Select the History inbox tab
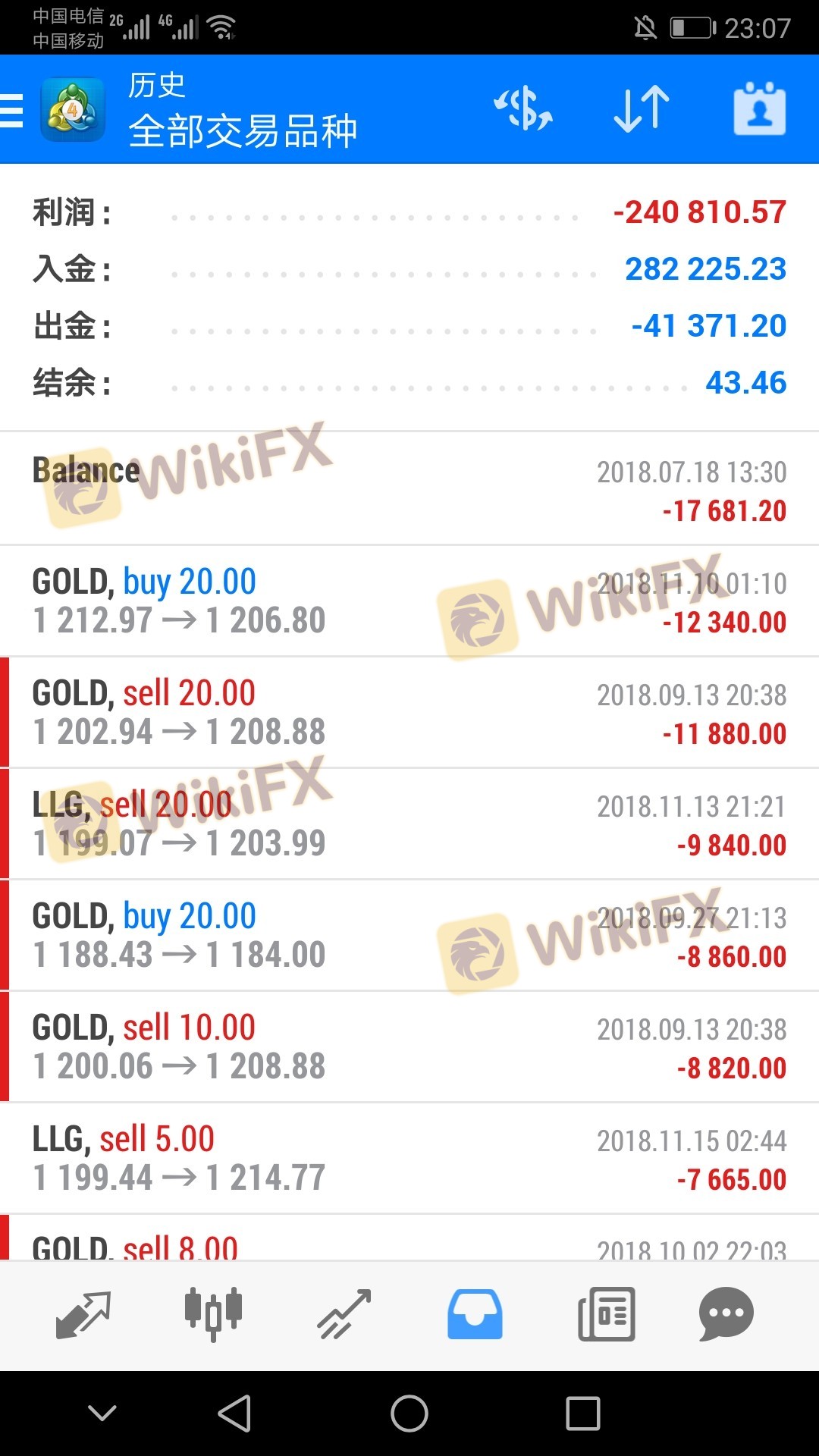Screen dimensions: 819x1456 pyautogui.click(x=475, y=1314)
